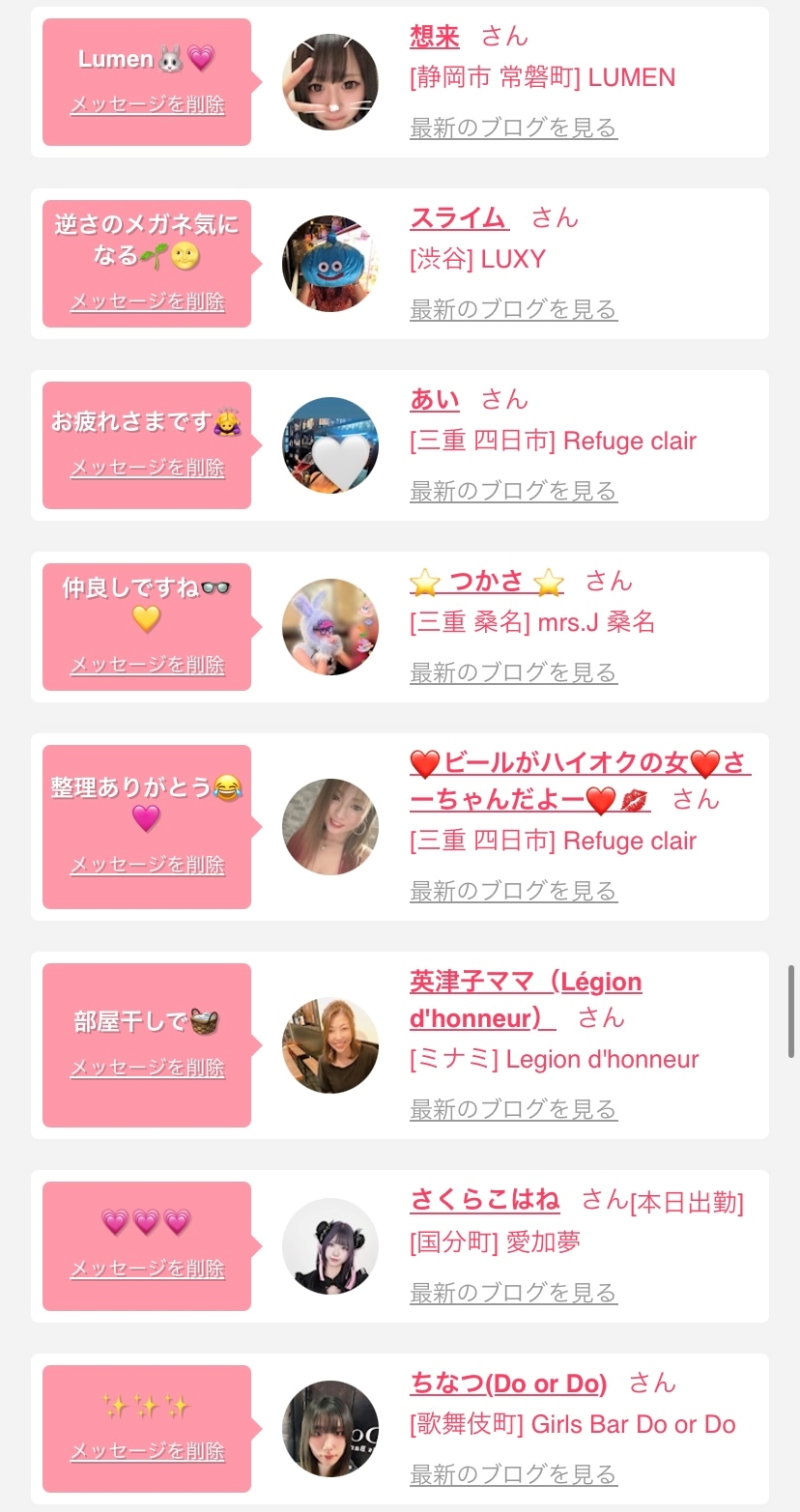Delete the お疲れさまです message
The width and height of the screenshot is (800, 1512).
(147, 468)
